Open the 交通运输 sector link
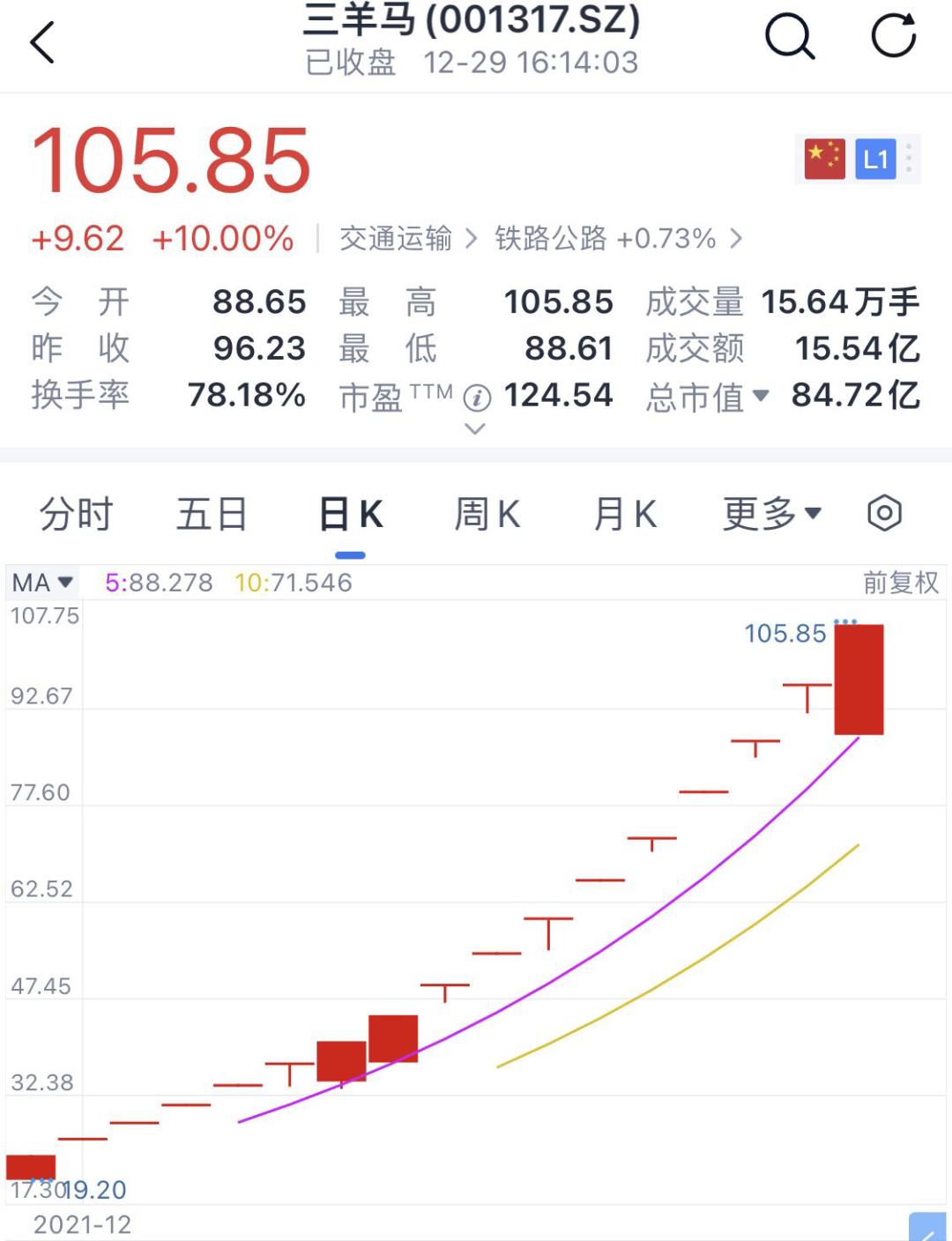The width and height of the screenshot is (952, 1241). click(407, 239)
